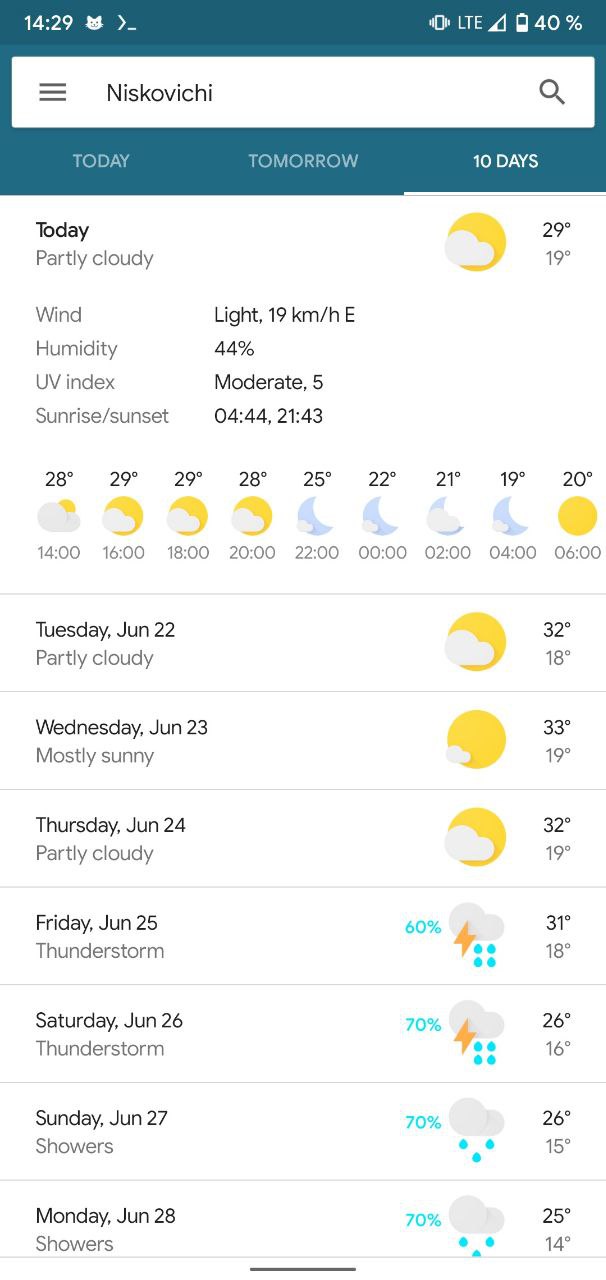Viewport: 606px width, 1280px height.
Task: Tap the Niskovichi location search field
Action: click(303, 93)
